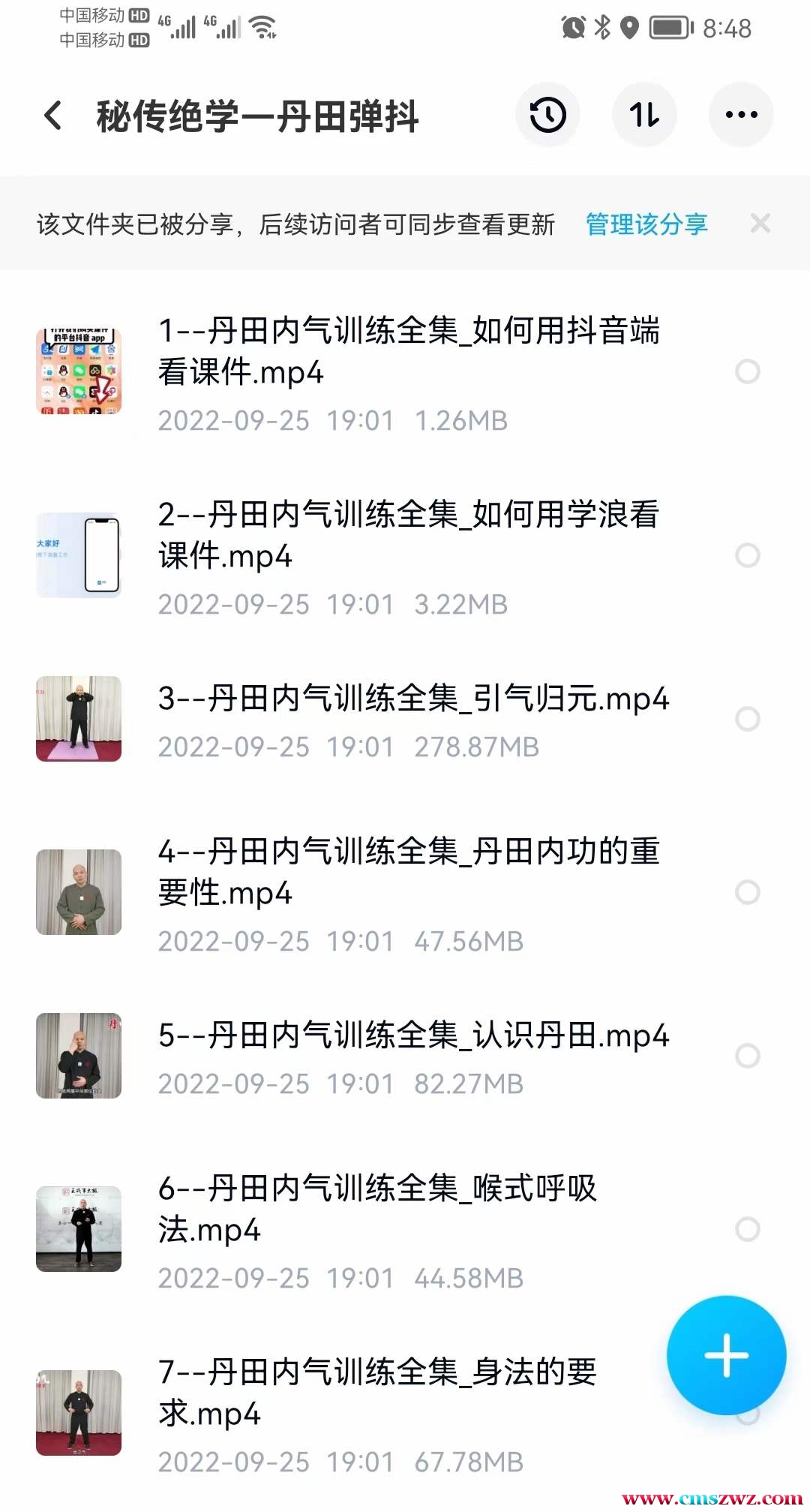Viewport: 810px width, 1512px height.
Task: Open the three-dot overflow menu
Action: tap(741, 115)
